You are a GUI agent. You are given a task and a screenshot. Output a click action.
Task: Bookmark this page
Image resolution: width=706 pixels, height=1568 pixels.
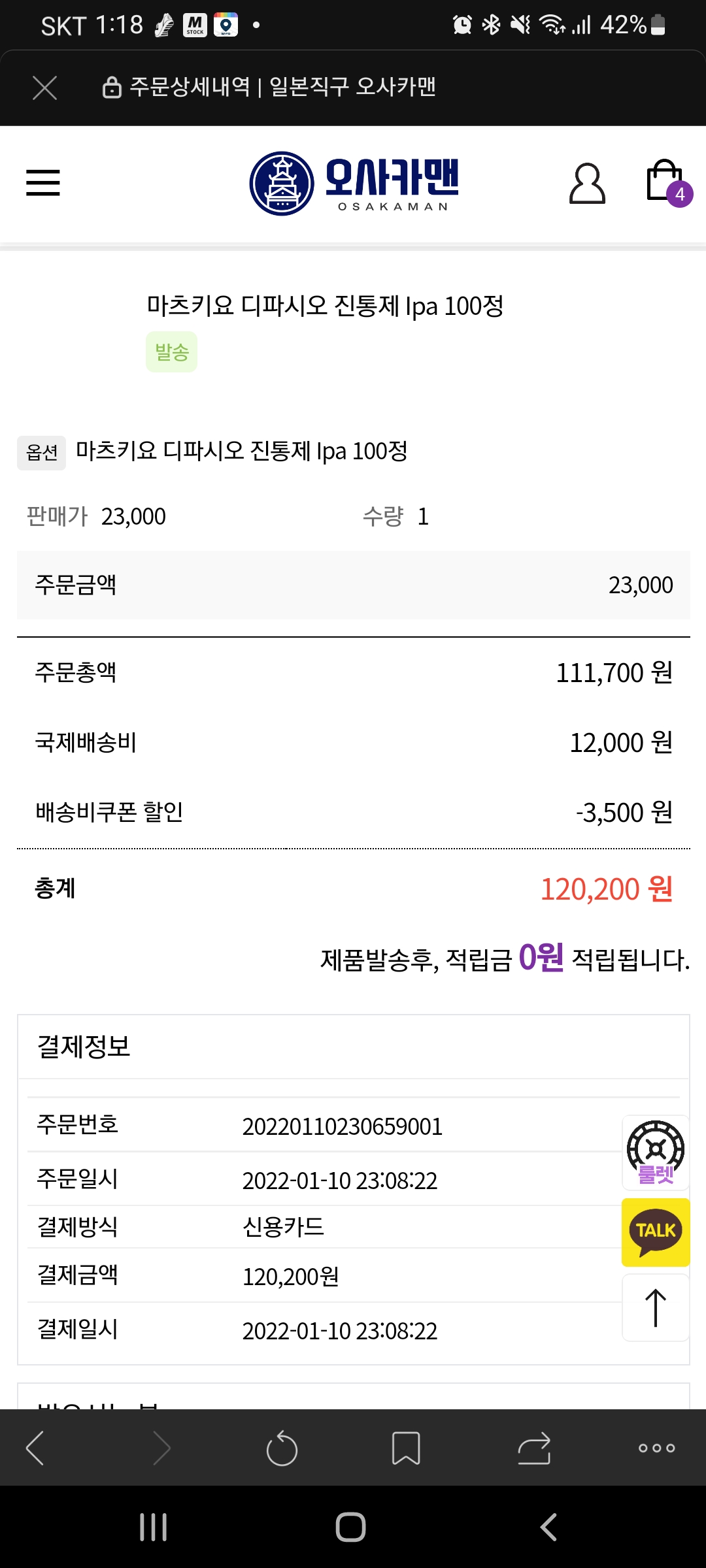[x=406, y=1448]
